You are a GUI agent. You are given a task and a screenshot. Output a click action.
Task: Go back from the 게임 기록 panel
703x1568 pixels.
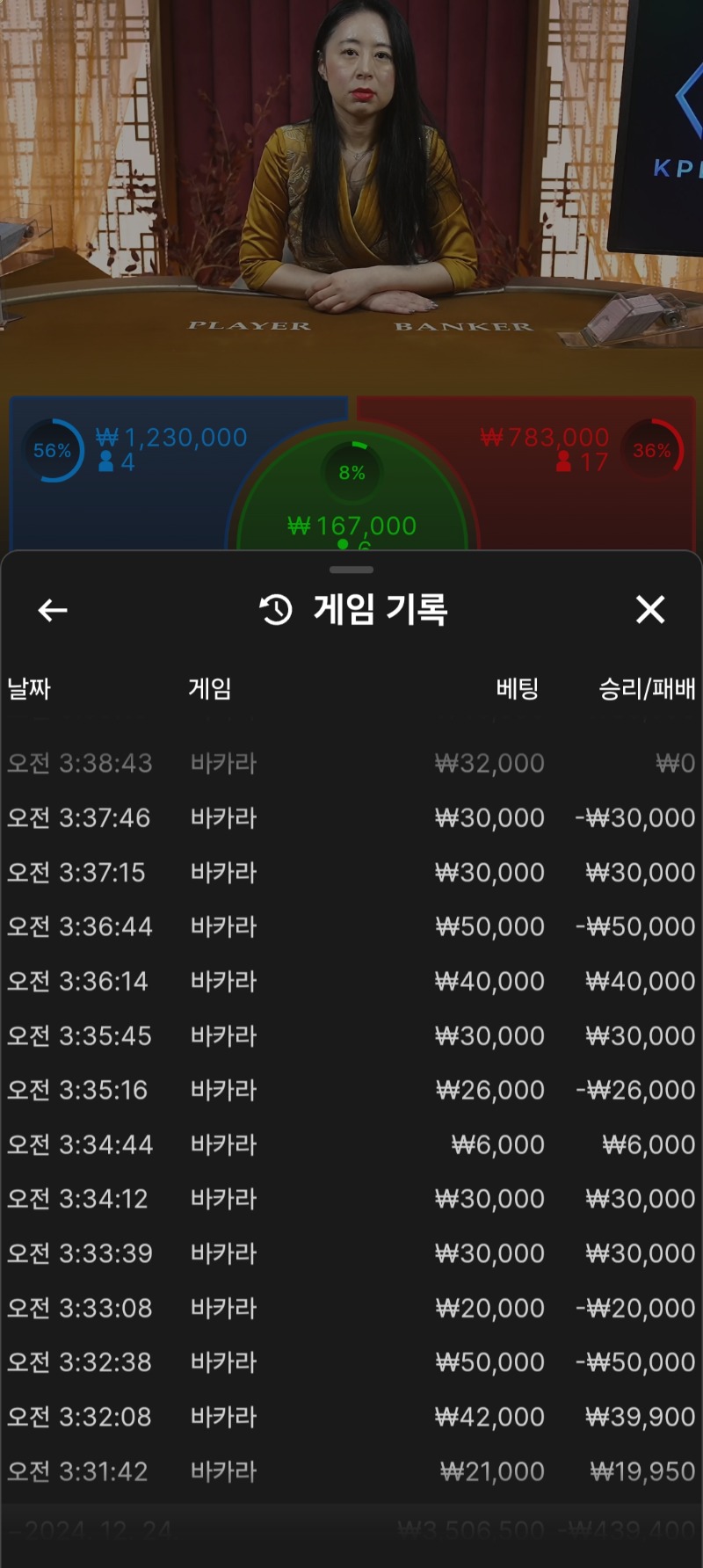coord(53,610)
